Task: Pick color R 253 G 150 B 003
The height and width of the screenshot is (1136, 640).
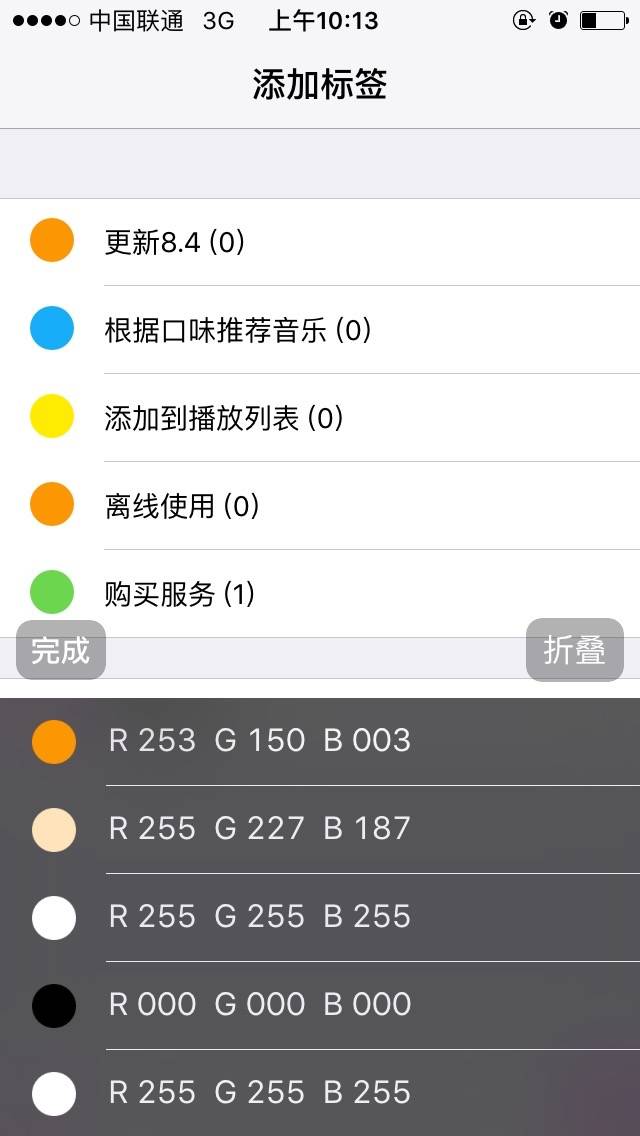Action: coord(320,741)
